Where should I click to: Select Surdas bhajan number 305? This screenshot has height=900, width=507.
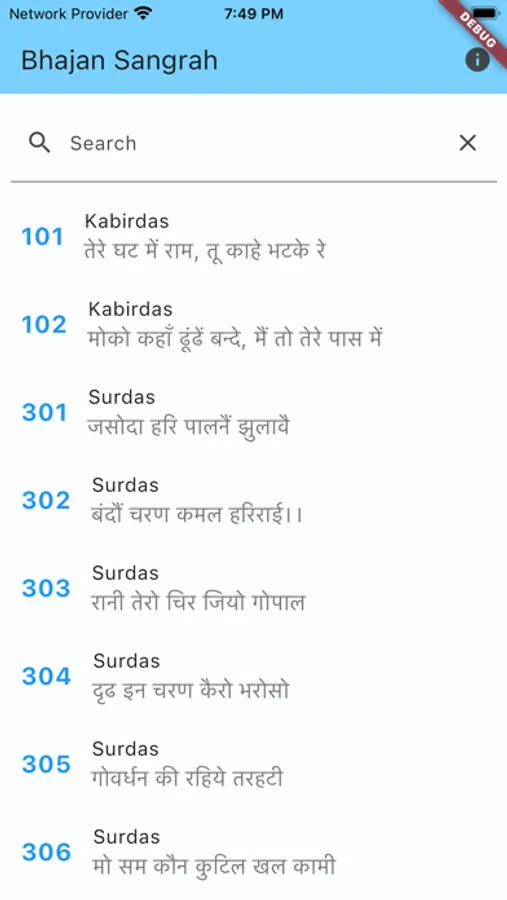pyautogui.click(x=253, y=763)
